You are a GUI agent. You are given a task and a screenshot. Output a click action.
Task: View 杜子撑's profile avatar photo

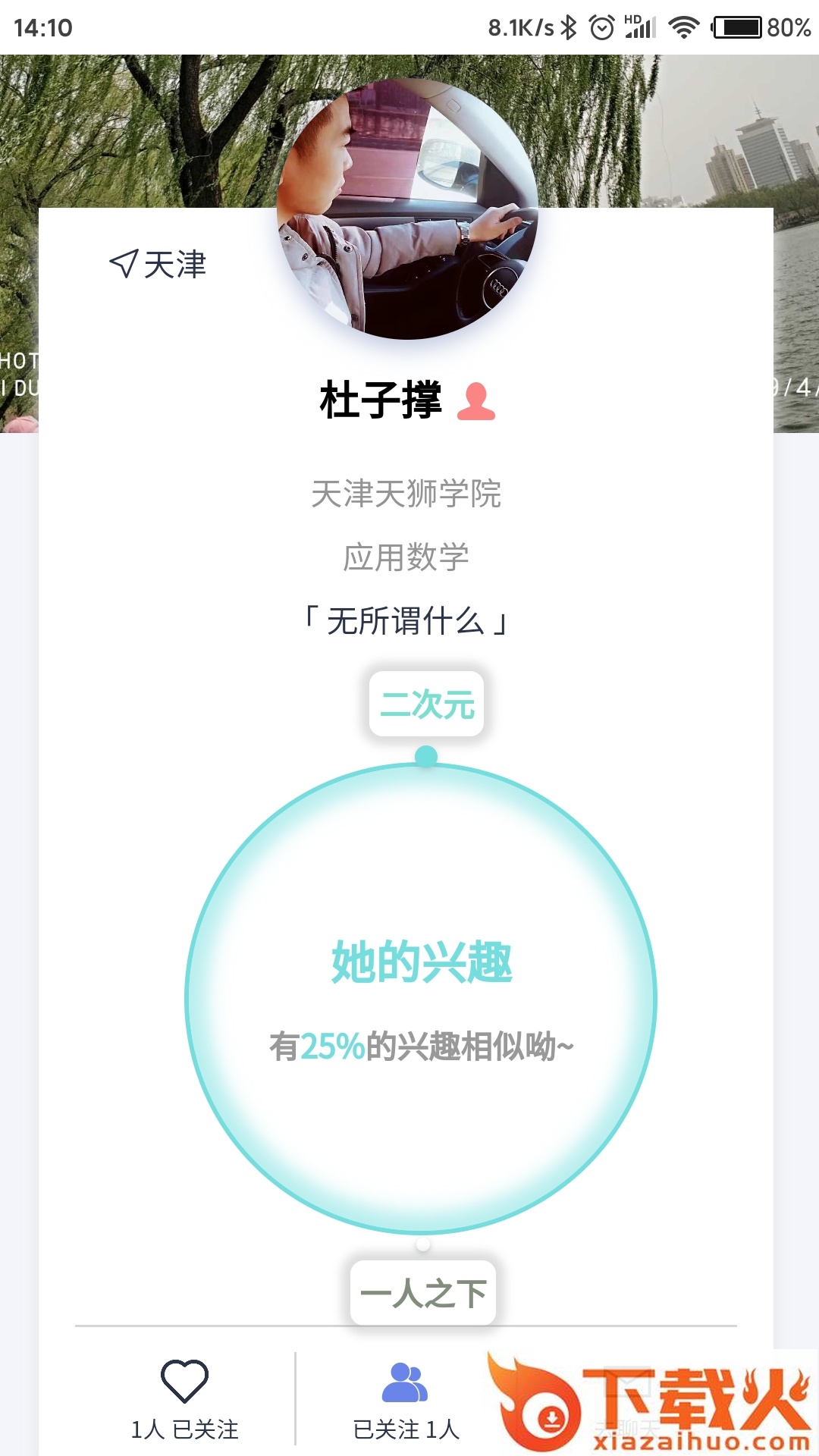click(407, 209)
